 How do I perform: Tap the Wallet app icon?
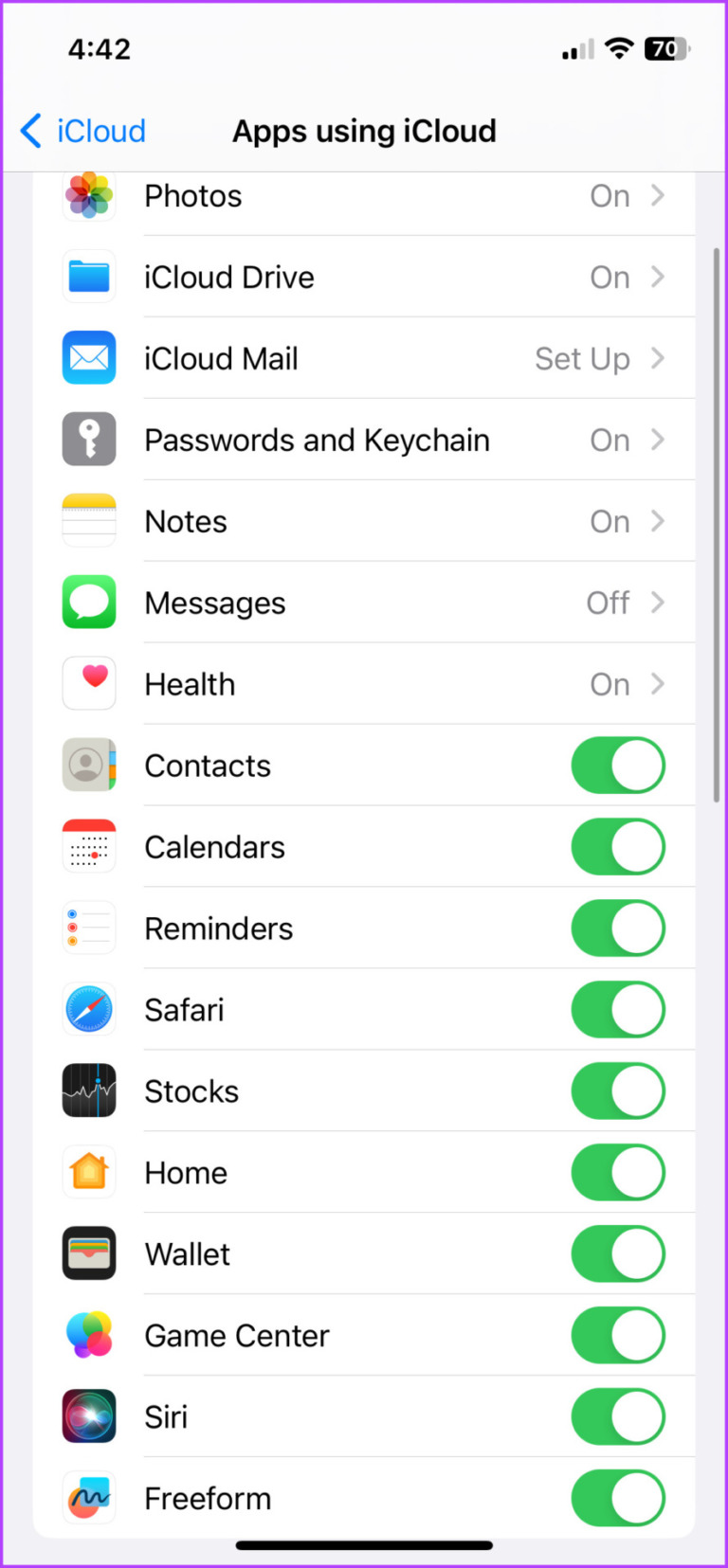tap(88, 1253)
